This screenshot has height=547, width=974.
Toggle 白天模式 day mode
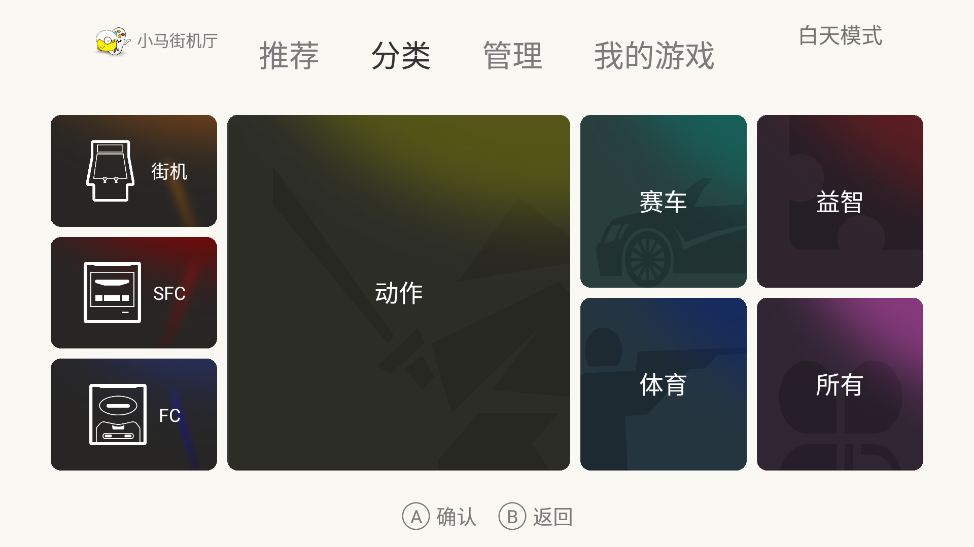point(840,36)
